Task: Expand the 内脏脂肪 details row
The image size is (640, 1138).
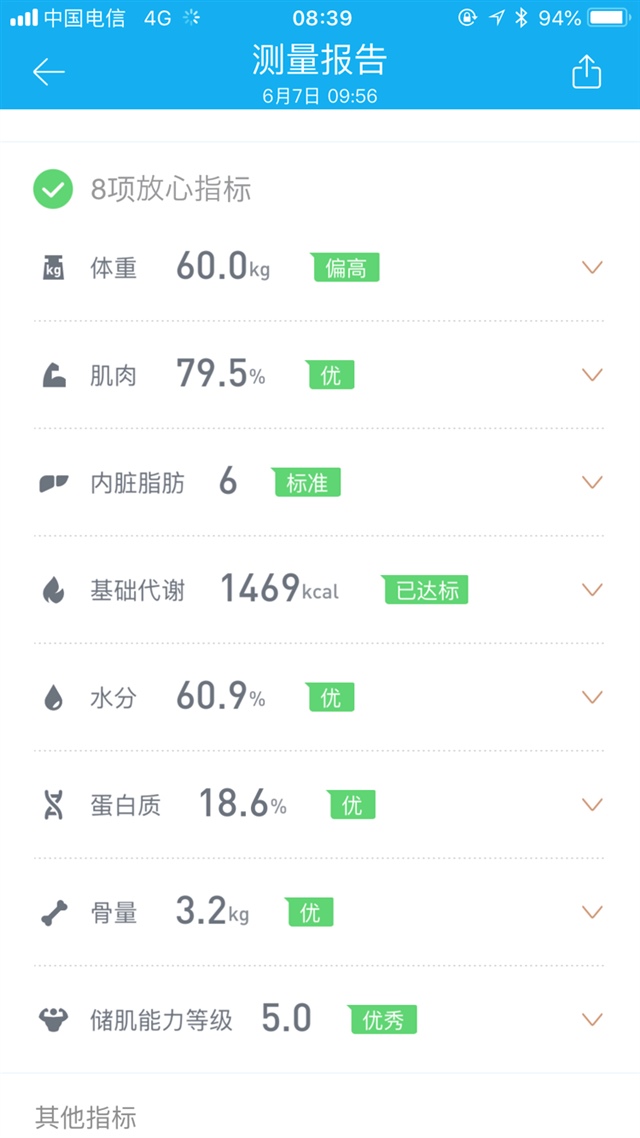Action: coord(592,482)
